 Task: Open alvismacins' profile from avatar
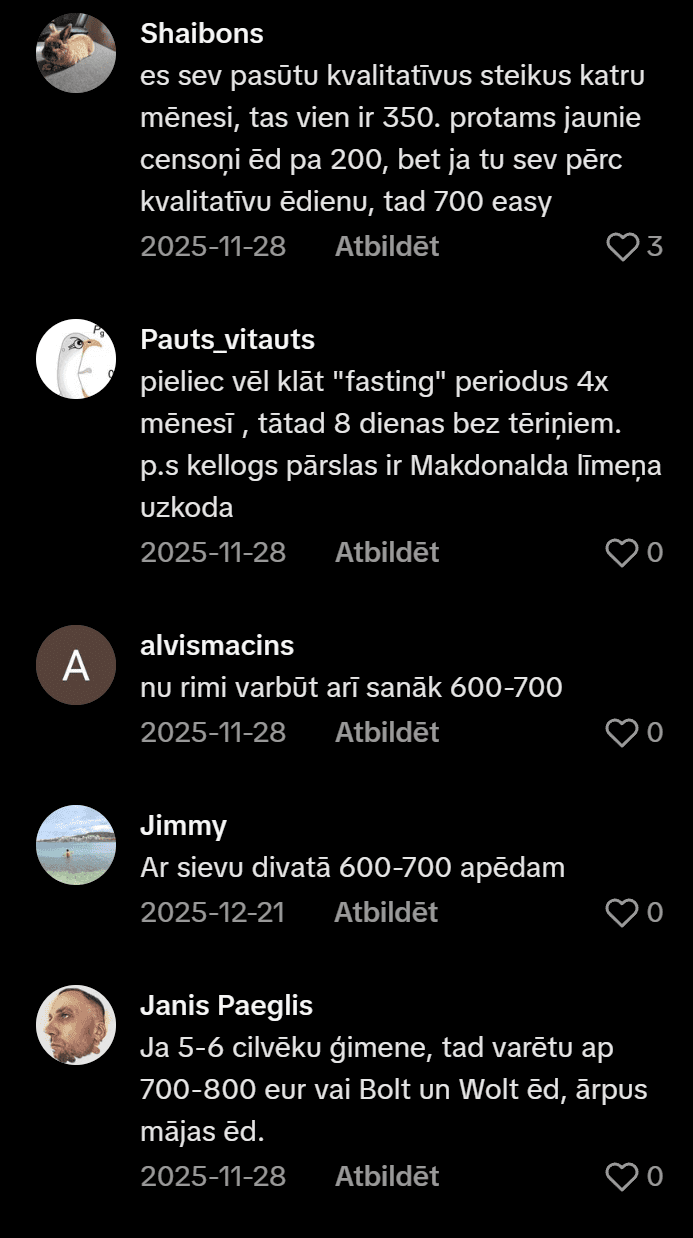coord(76,665)
